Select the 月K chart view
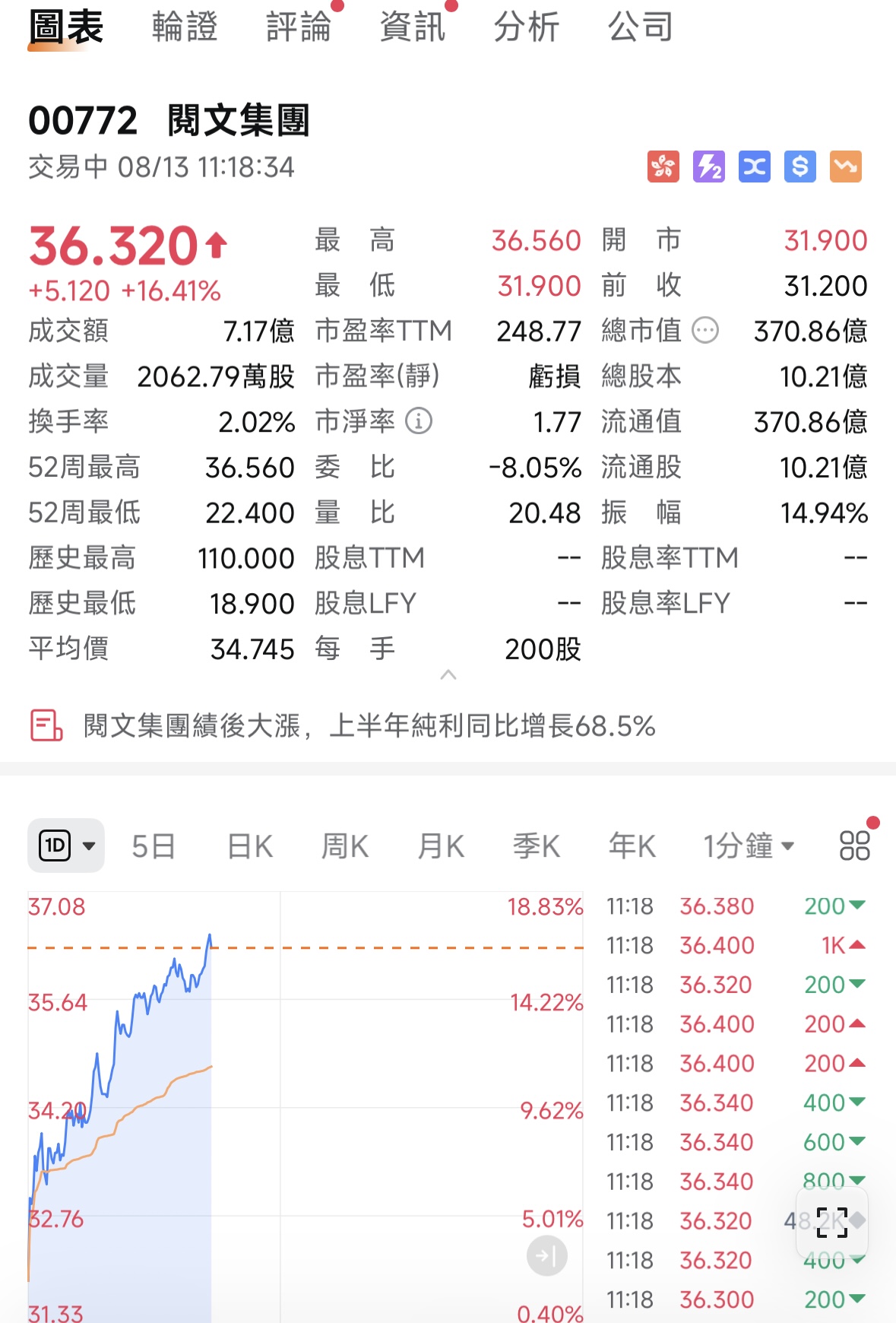Screen dimensions: 896x1323 (439, 845)
